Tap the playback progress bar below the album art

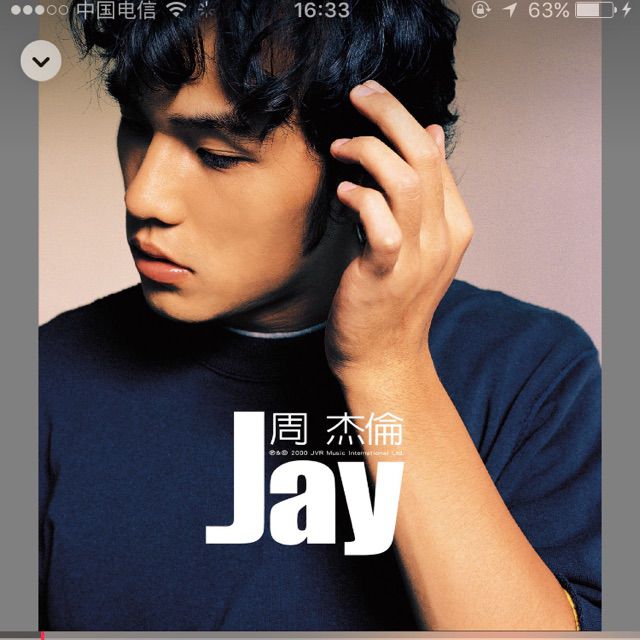(x=320, y=634)
